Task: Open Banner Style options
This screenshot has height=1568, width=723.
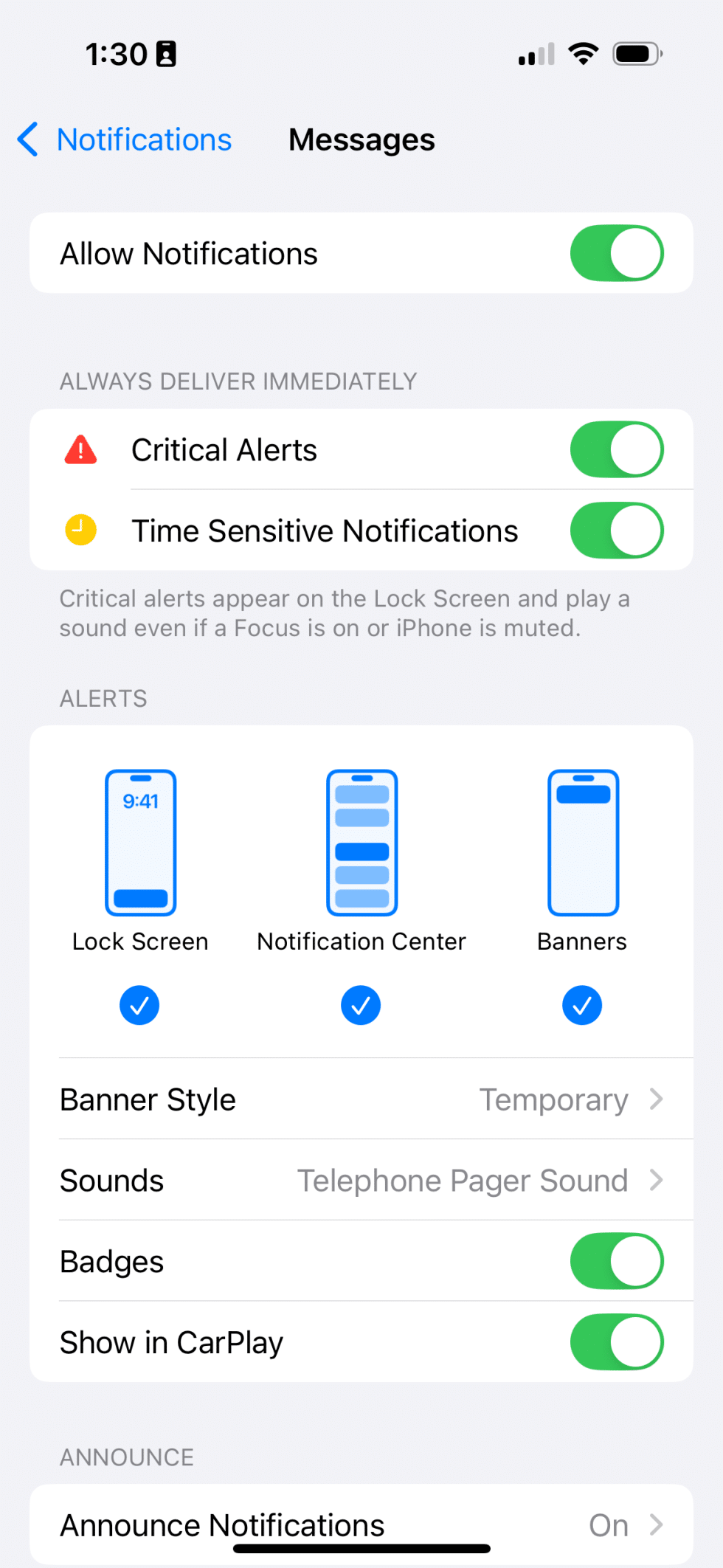Action: pyautogui.click(x=361, y=1099)
